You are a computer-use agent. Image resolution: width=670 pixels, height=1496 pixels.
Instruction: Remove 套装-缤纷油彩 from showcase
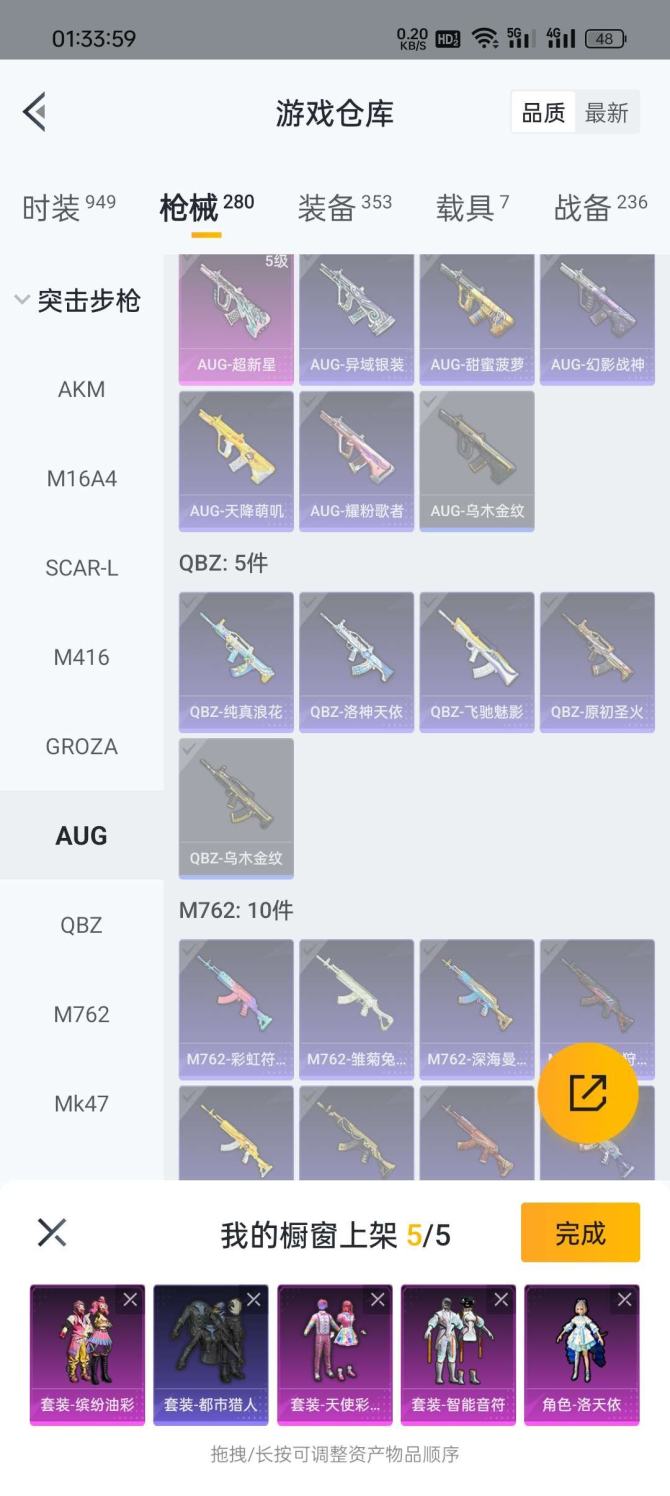tap(130, 1300)
